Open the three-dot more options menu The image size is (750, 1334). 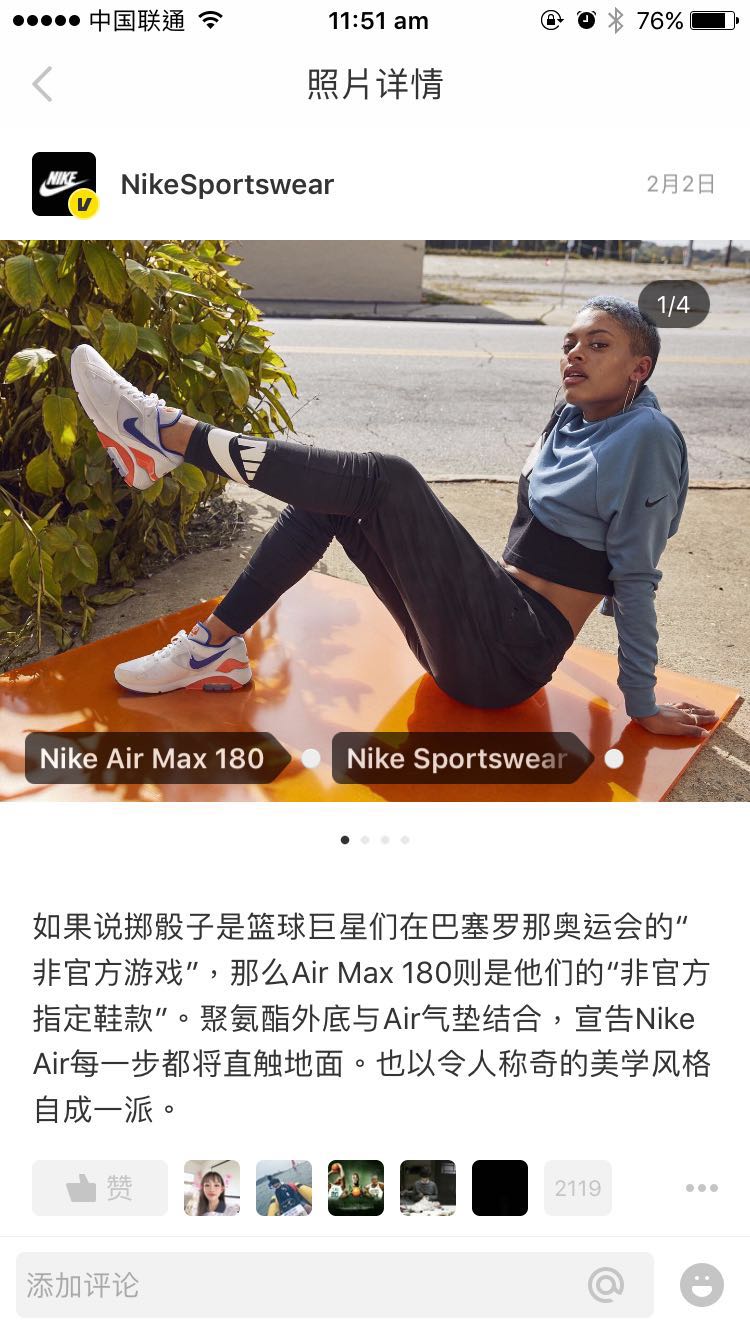(x=701, y=1188)
